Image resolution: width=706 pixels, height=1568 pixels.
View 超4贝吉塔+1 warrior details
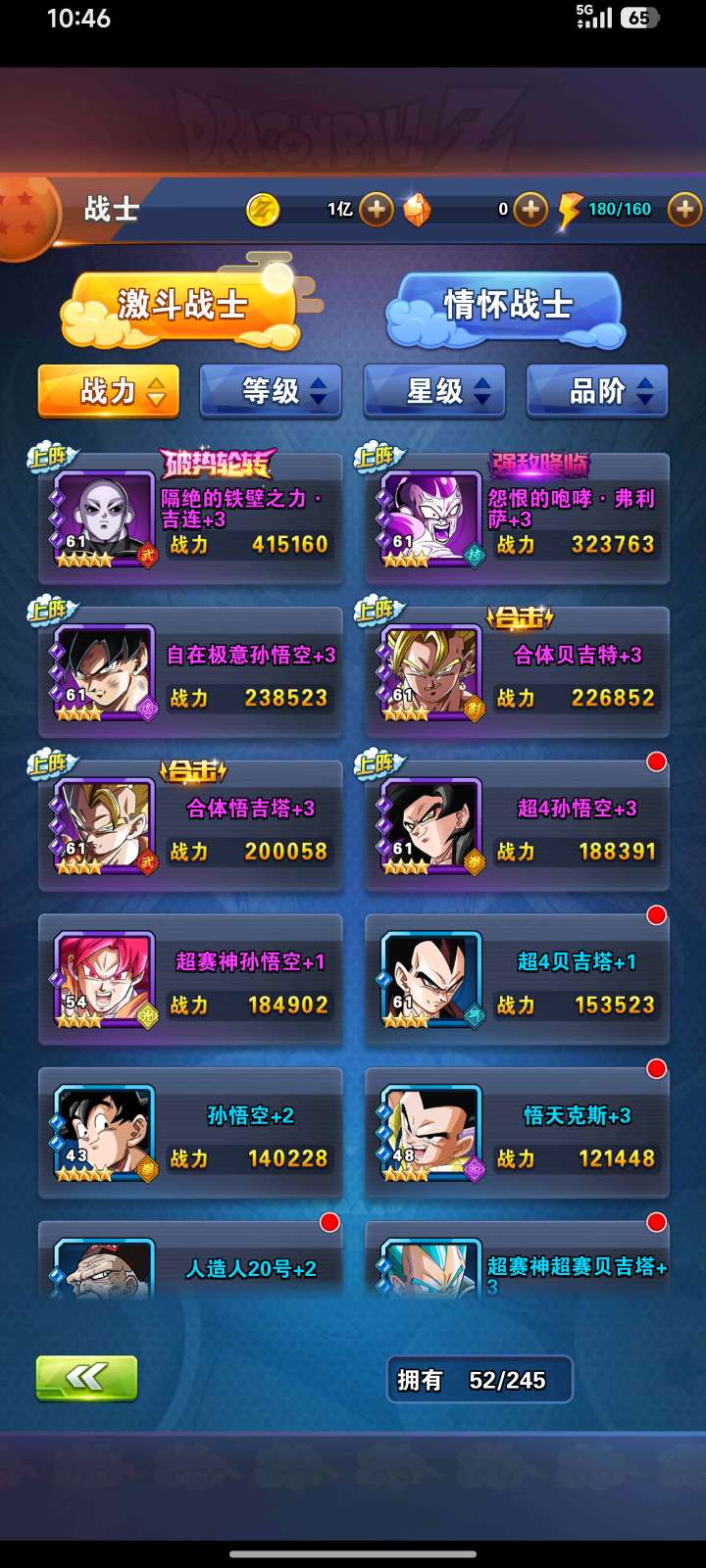point(518,982)
